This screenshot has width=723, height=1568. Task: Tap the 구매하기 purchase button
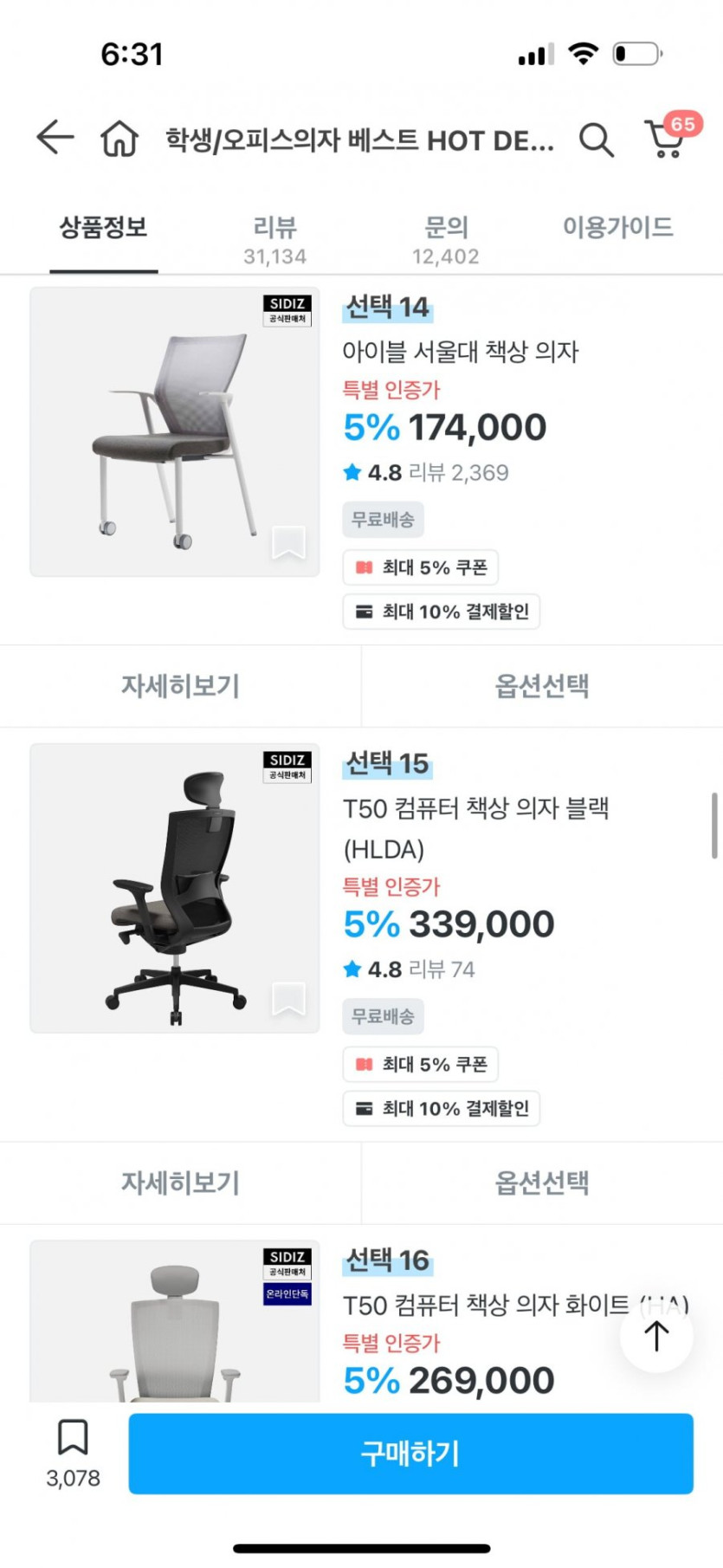(411, 1454)
